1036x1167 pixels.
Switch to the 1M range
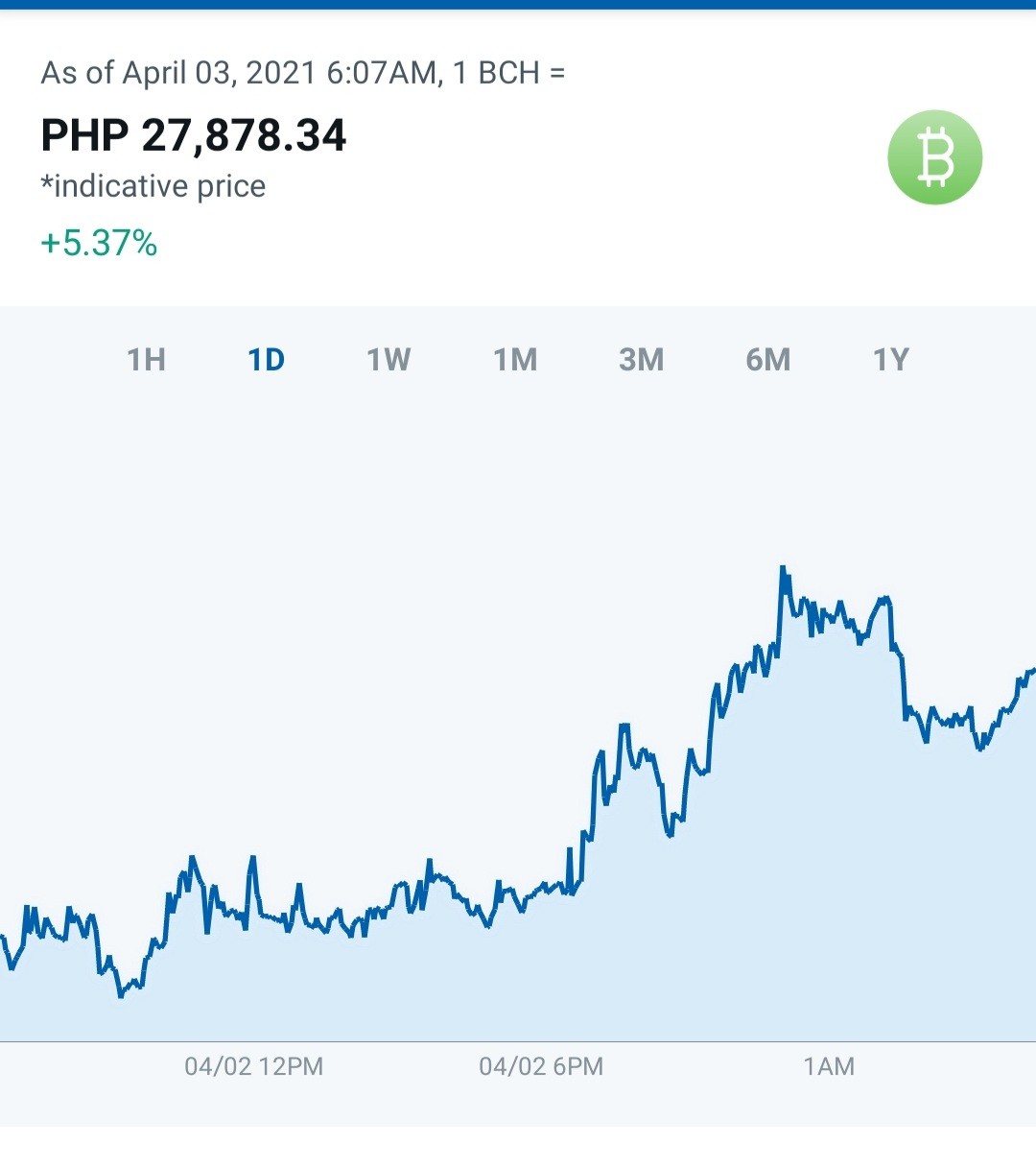[515, 360]
